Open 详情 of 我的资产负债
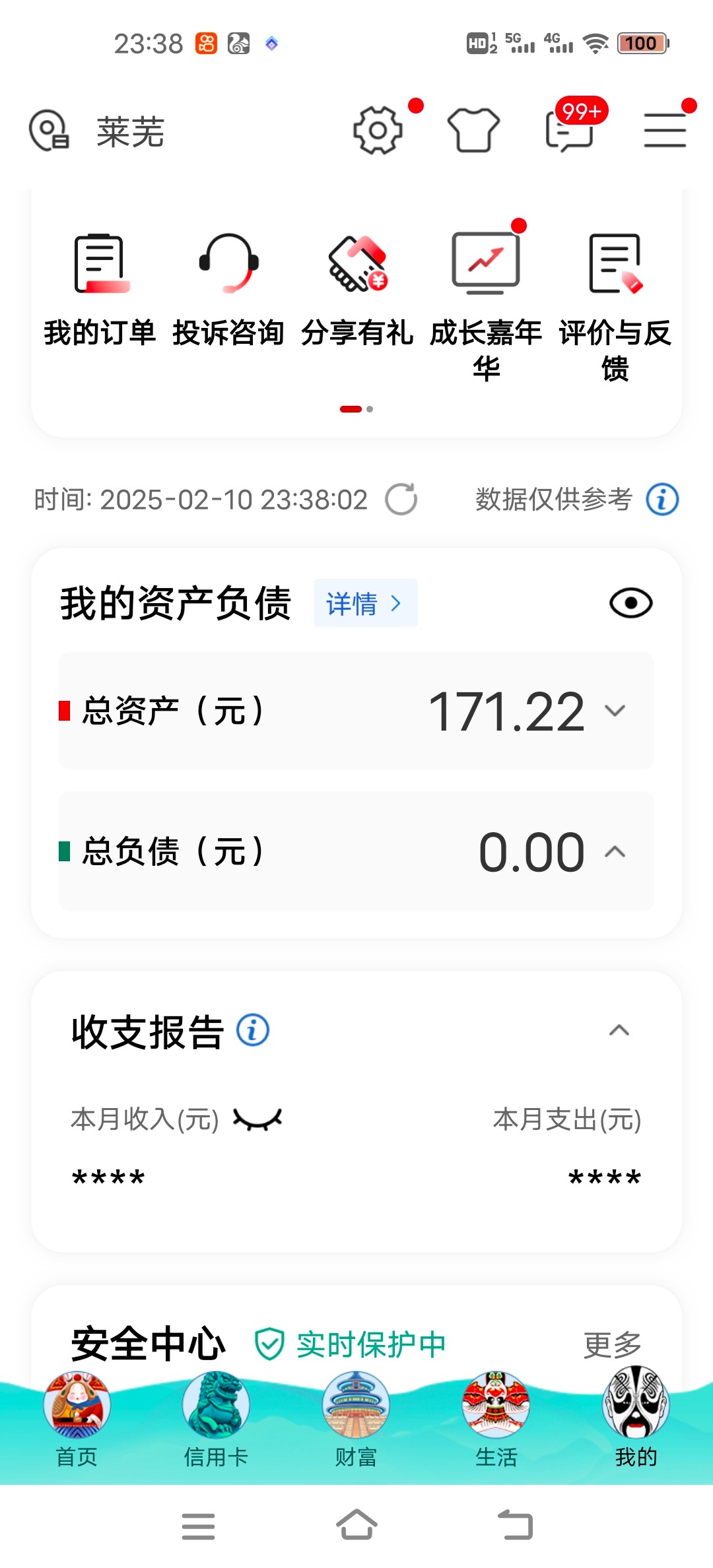Screen dimensions: 713x1568 366,603
